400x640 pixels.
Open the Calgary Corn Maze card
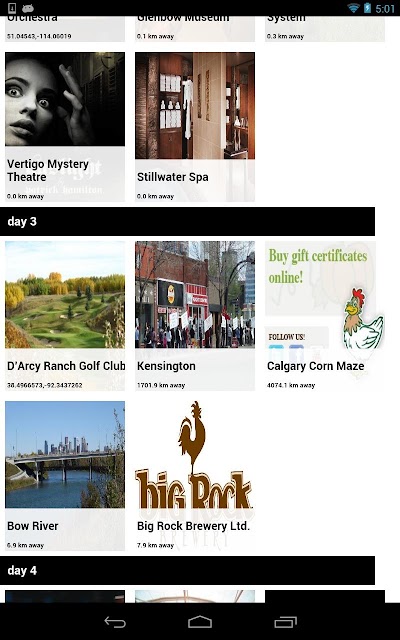pyautogui.click(x=324, y=316)
